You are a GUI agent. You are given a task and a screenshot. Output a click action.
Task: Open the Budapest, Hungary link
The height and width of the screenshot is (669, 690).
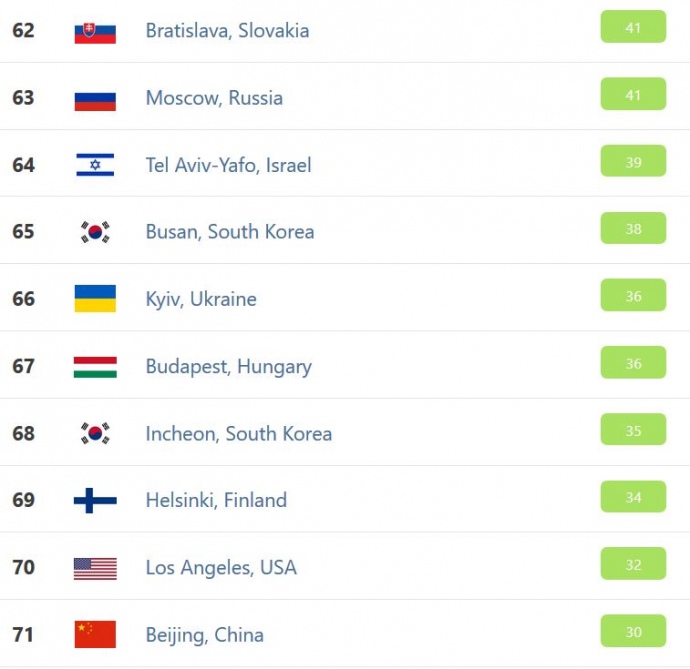click(228, 366)
